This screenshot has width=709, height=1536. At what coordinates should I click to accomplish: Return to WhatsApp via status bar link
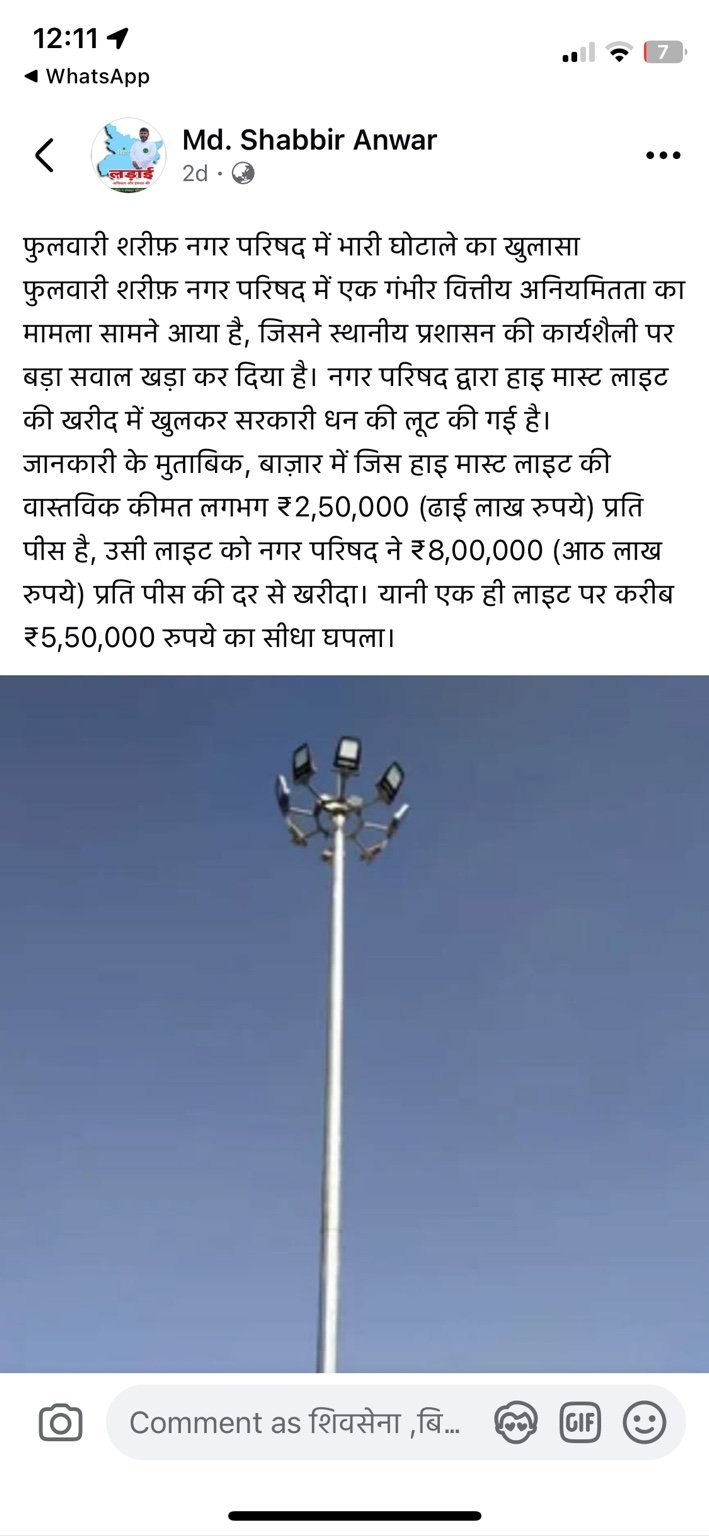[86, 76]
